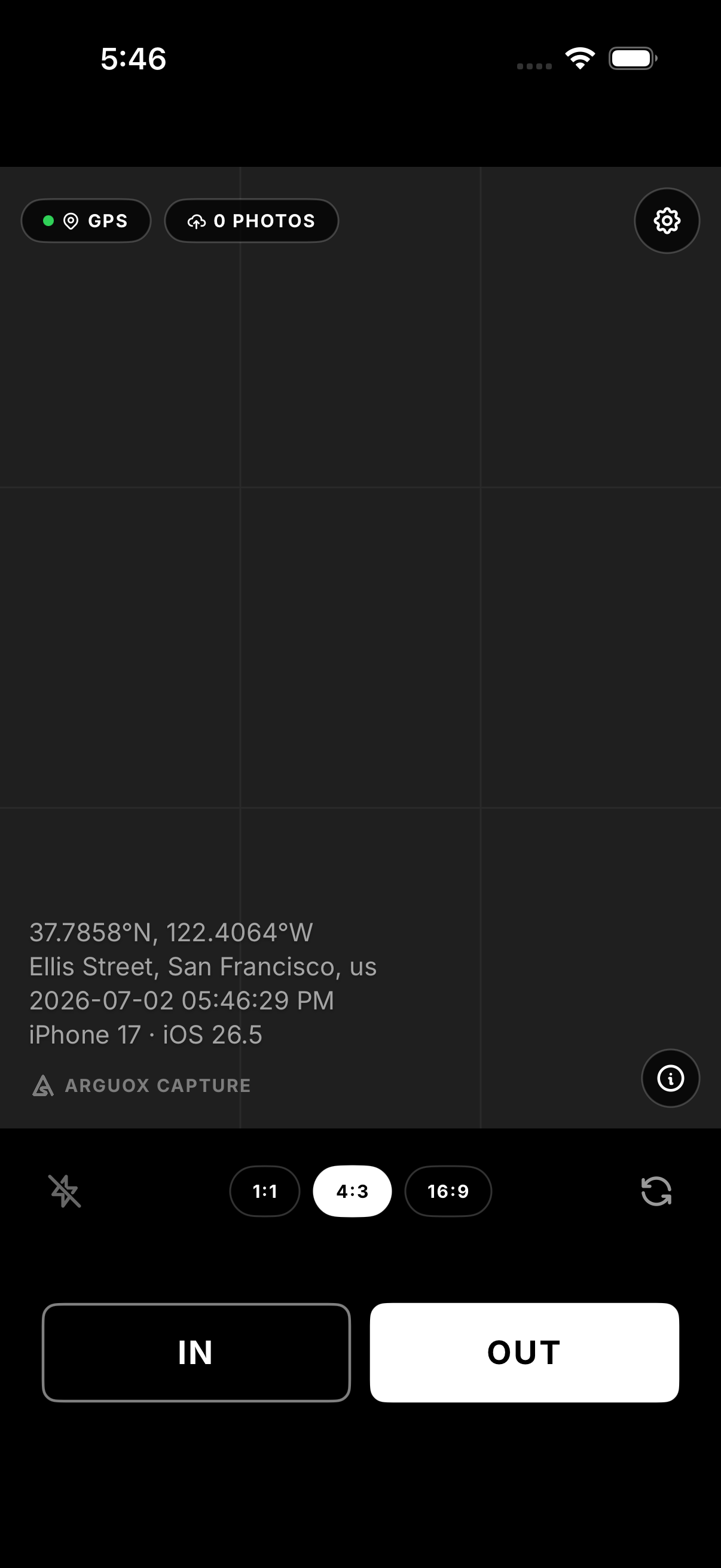The width and height of the screenshot is (721, 1568).
Task: Open the info button
Action: pos(671,1078)
